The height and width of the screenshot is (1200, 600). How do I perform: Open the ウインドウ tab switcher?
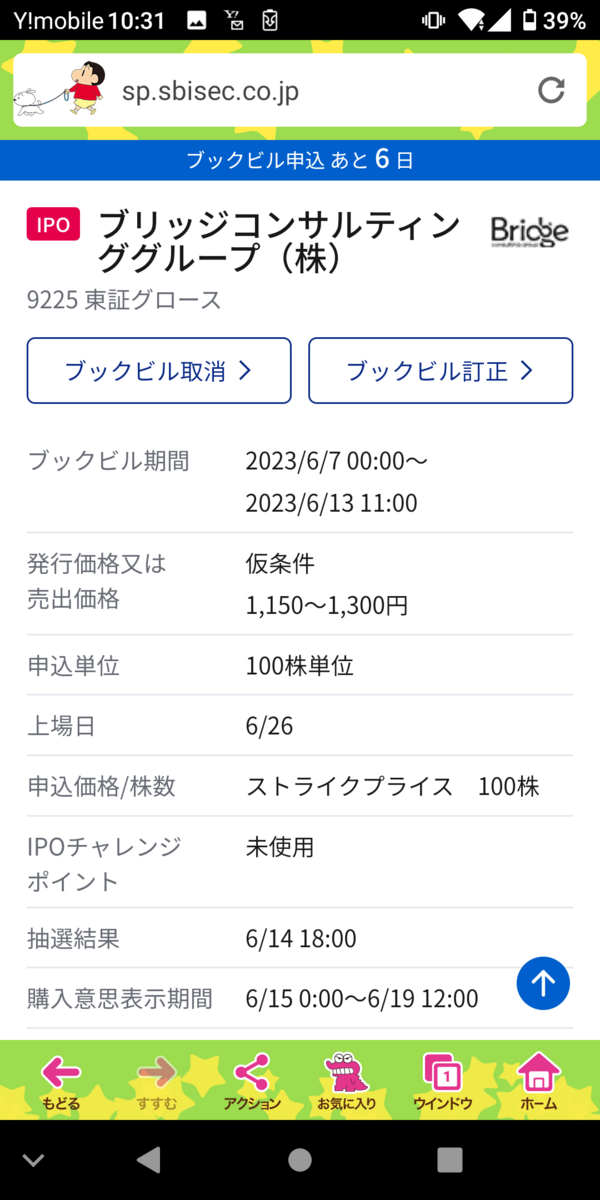[442, 1082]
